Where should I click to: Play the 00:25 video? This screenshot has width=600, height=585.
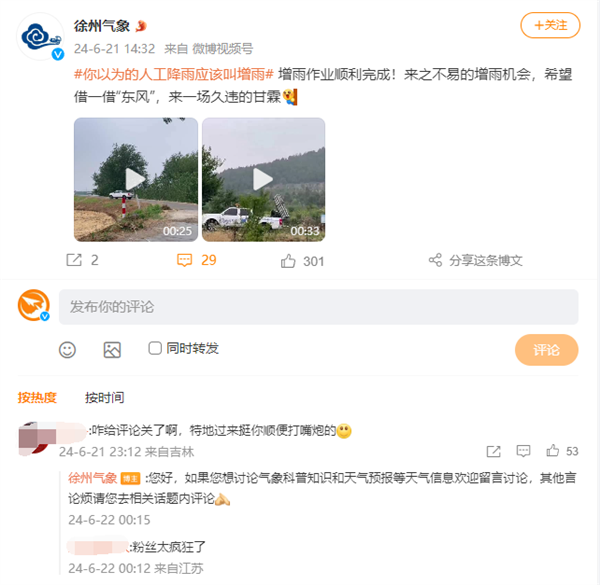point(135,180)
